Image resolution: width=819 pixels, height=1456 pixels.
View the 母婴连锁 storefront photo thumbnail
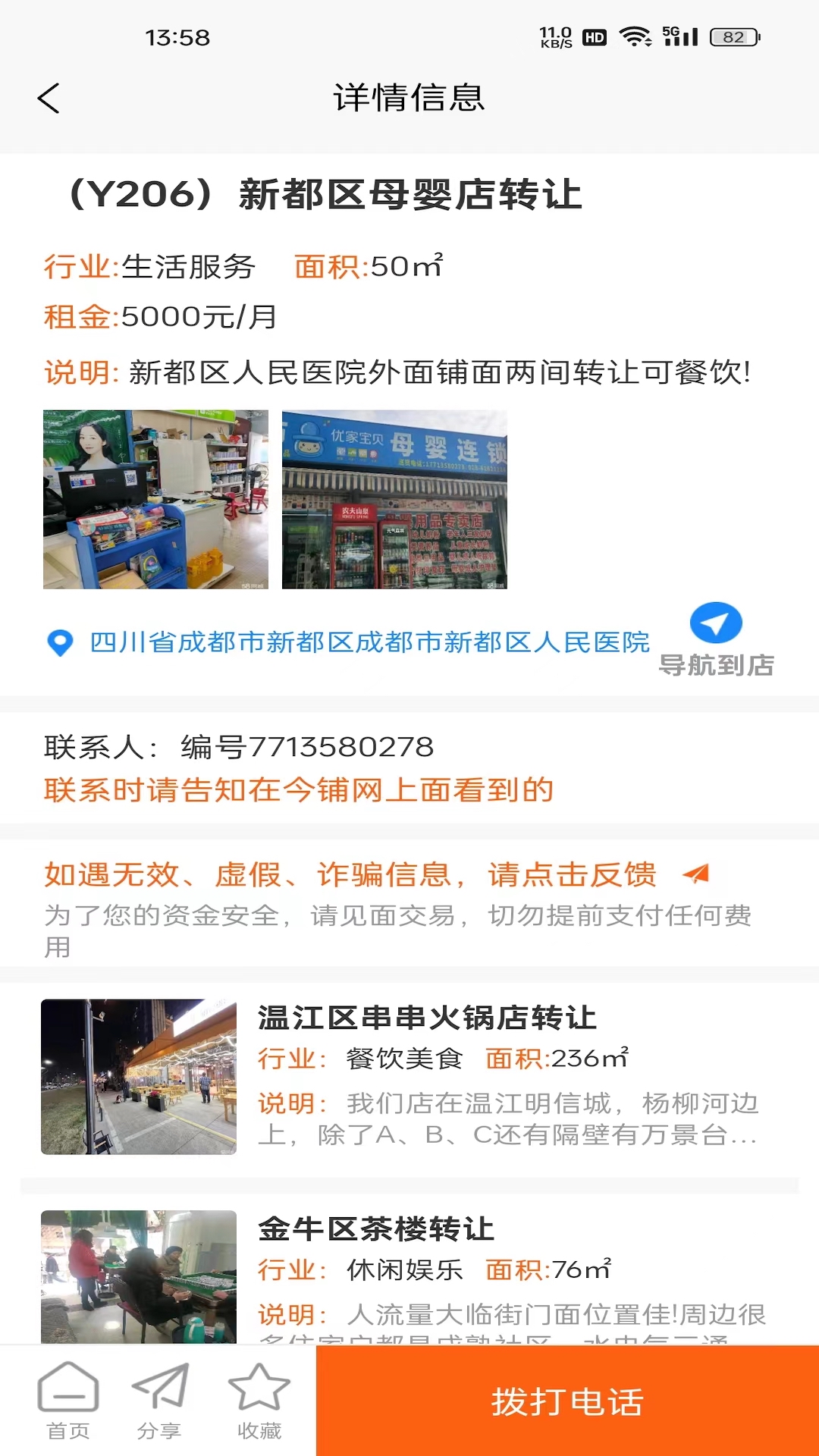coord(394,500)
